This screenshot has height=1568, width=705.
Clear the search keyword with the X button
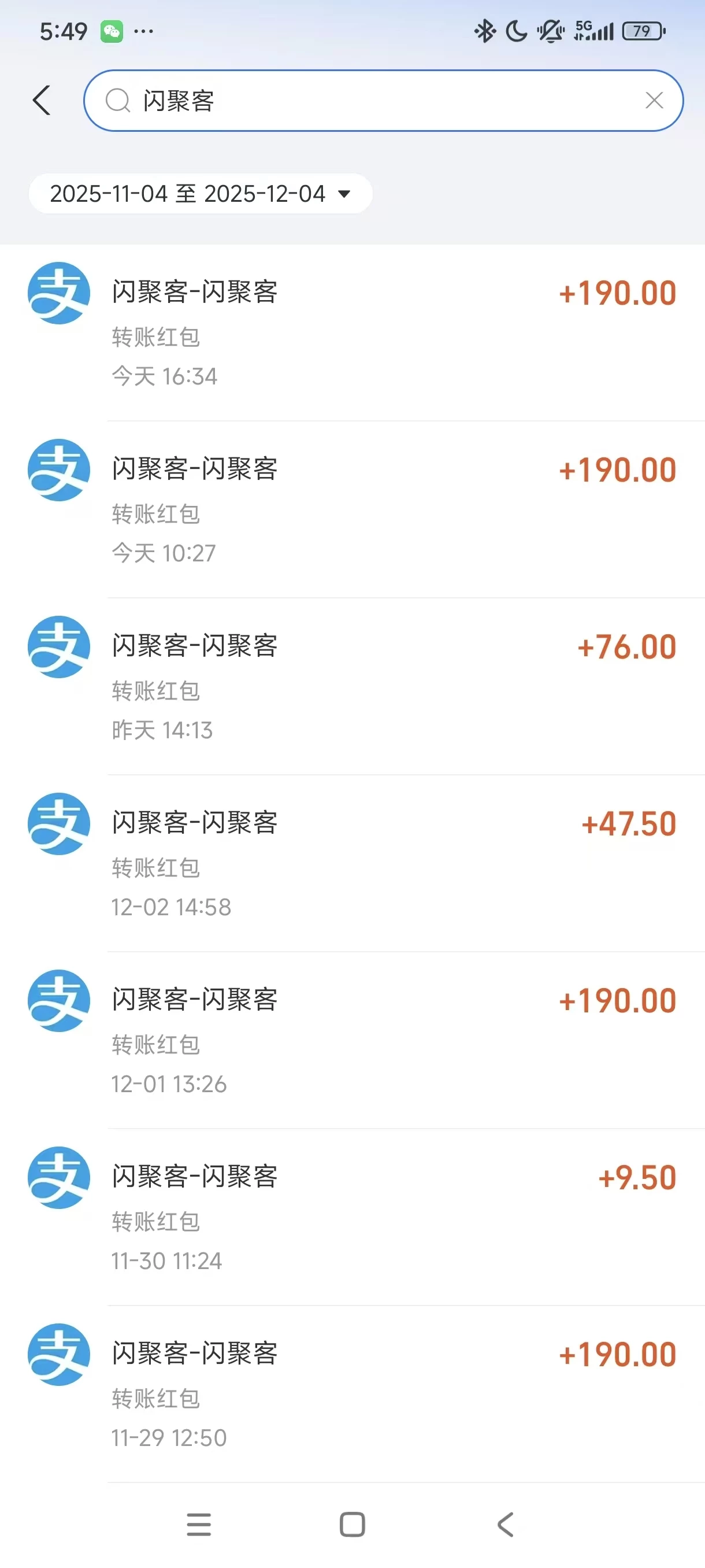coord(655,101)
